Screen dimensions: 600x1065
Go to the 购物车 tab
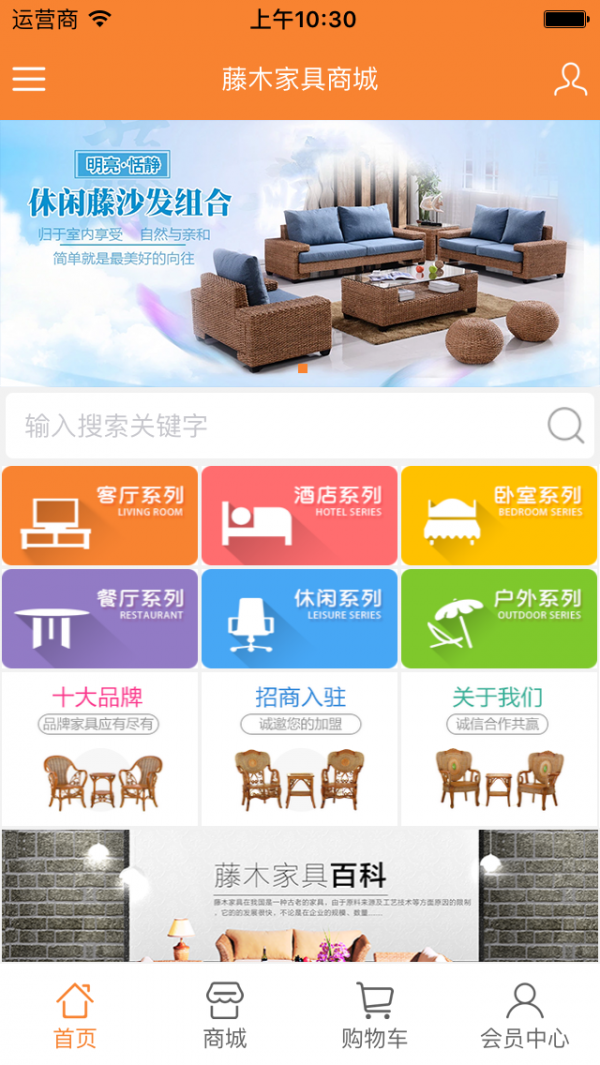[x=375, y=1014]
